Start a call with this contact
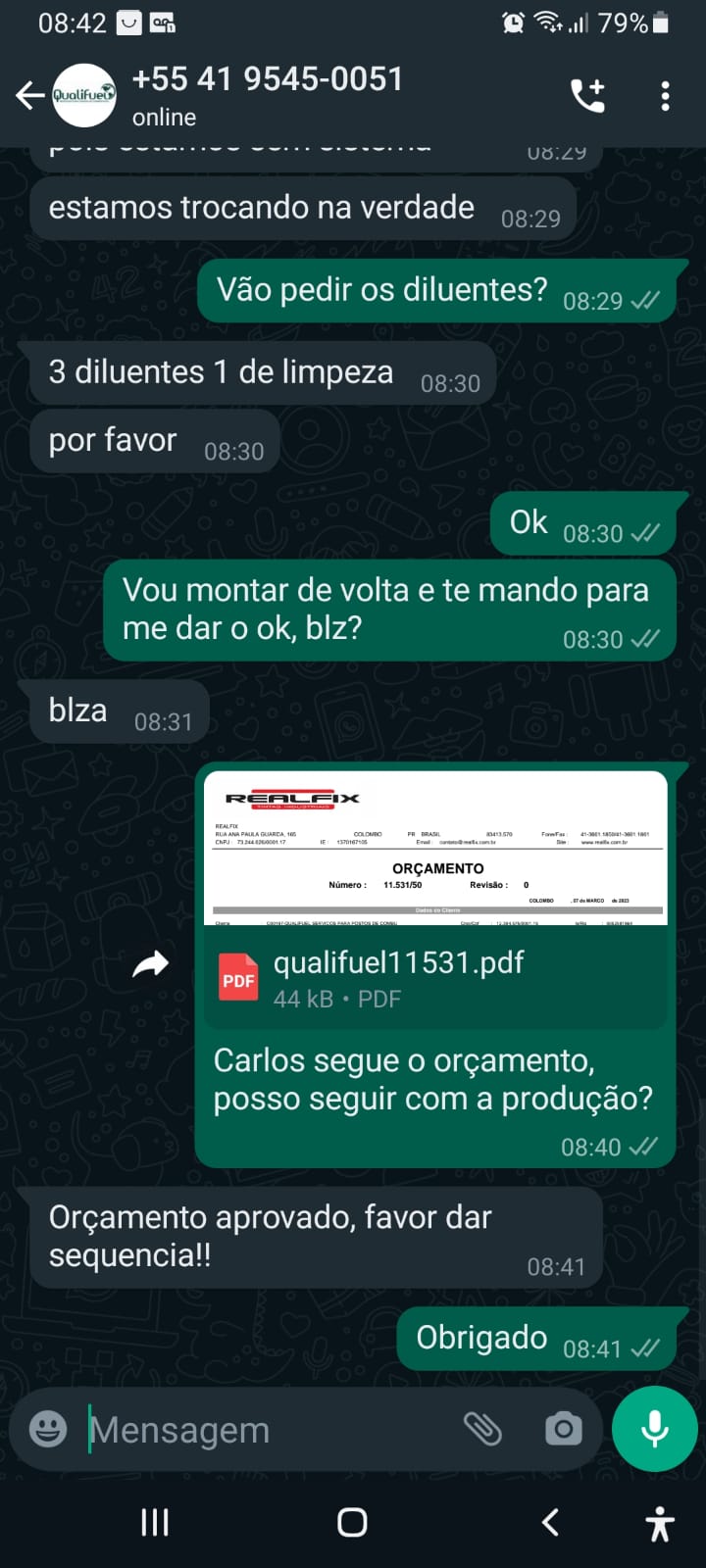Viewport: 706px width, 1568px height. [x=587, y=96]
